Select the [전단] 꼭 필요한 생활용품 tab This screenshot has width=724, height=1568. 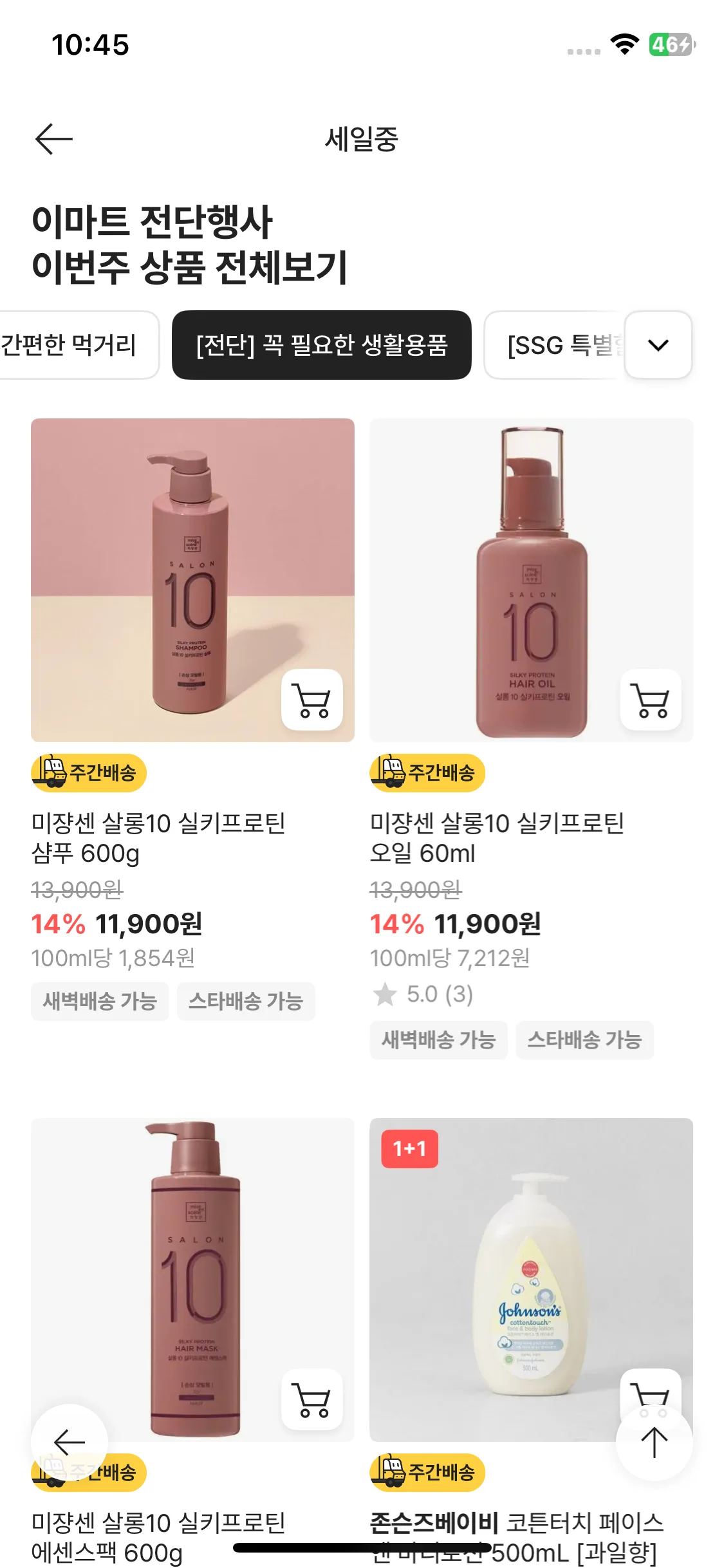coord(321,345)
